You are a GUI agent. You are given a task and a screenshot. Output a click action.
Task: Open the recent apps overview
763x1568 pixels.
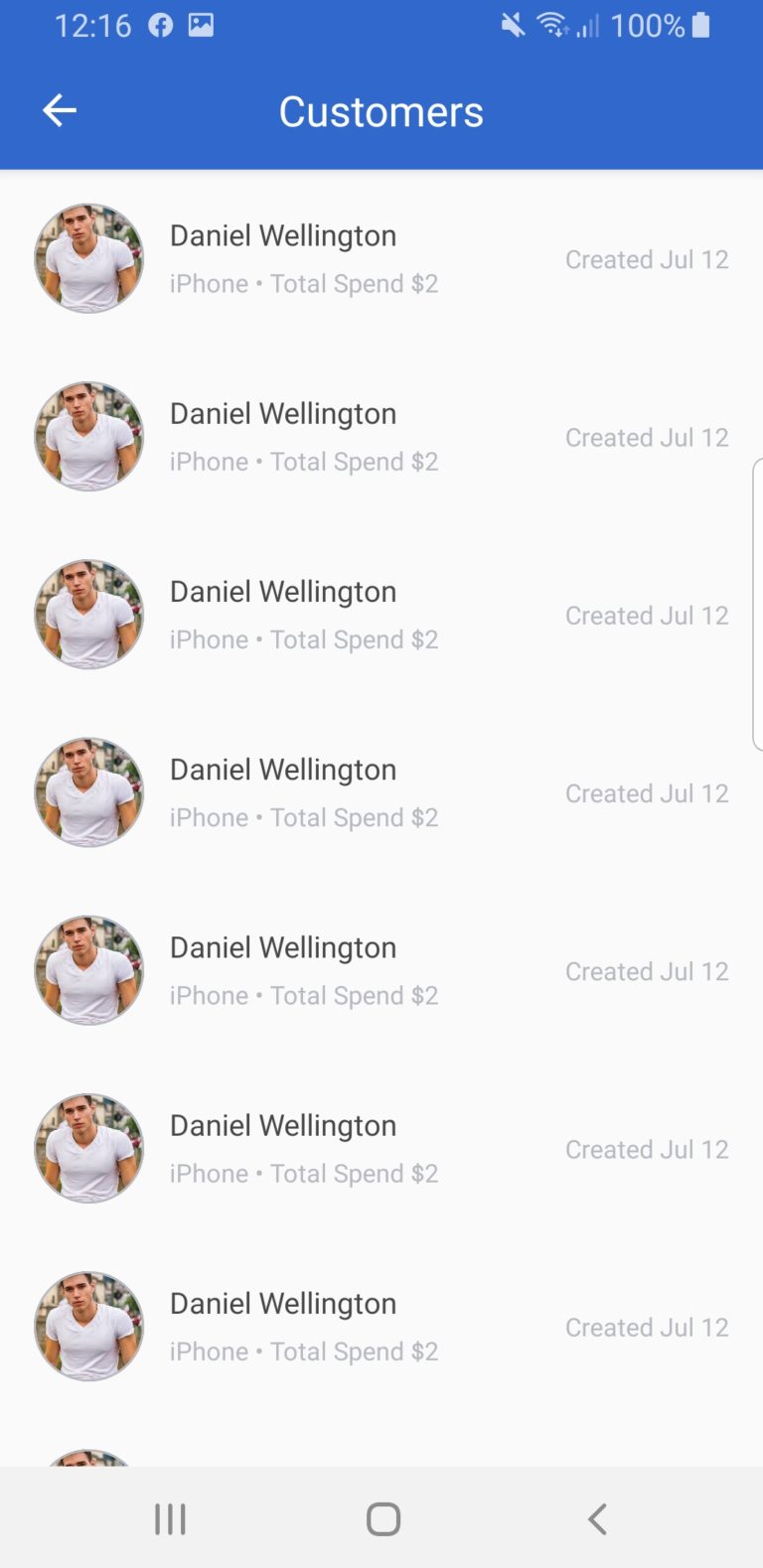click(x=170, y=1518)
